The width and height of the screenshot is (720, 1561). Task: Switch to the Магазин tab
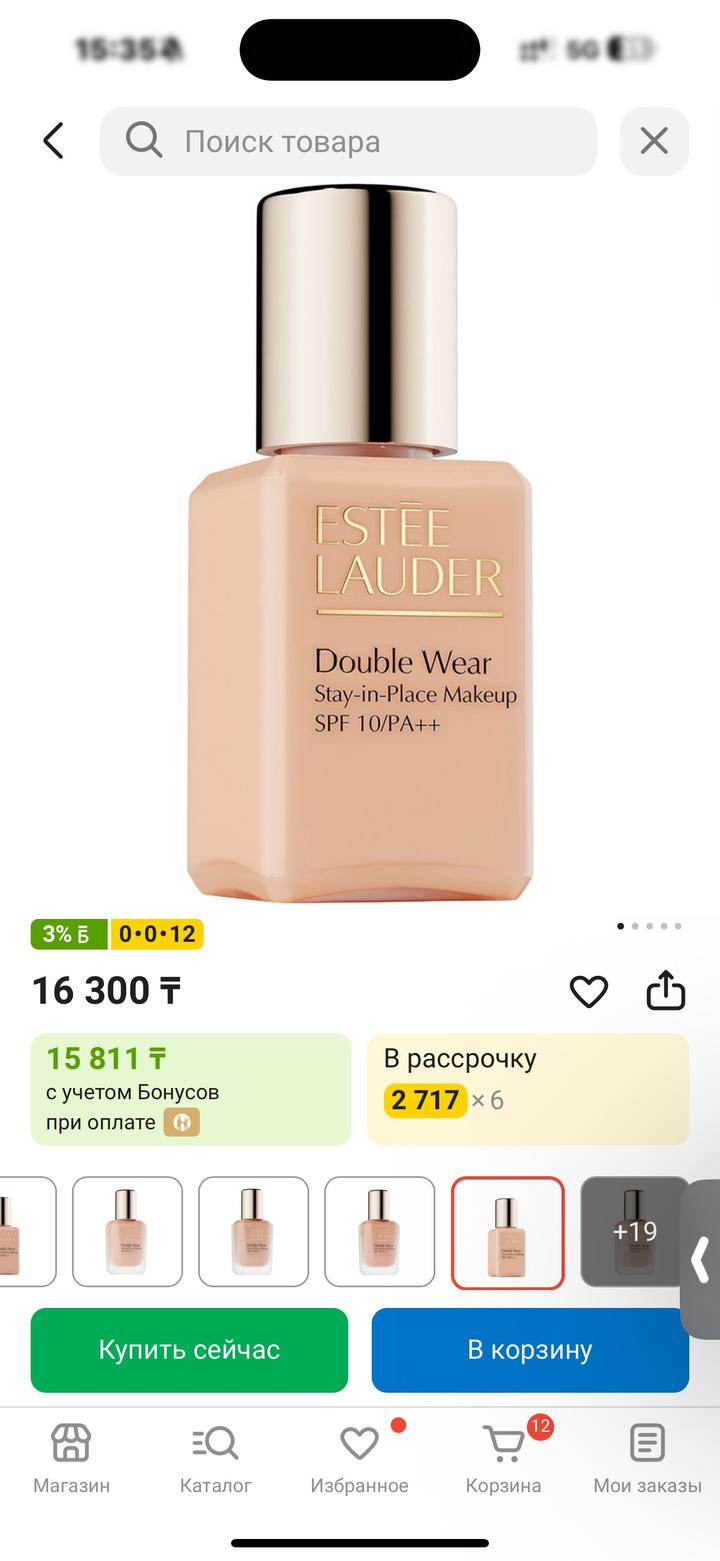click(71, 1458)
